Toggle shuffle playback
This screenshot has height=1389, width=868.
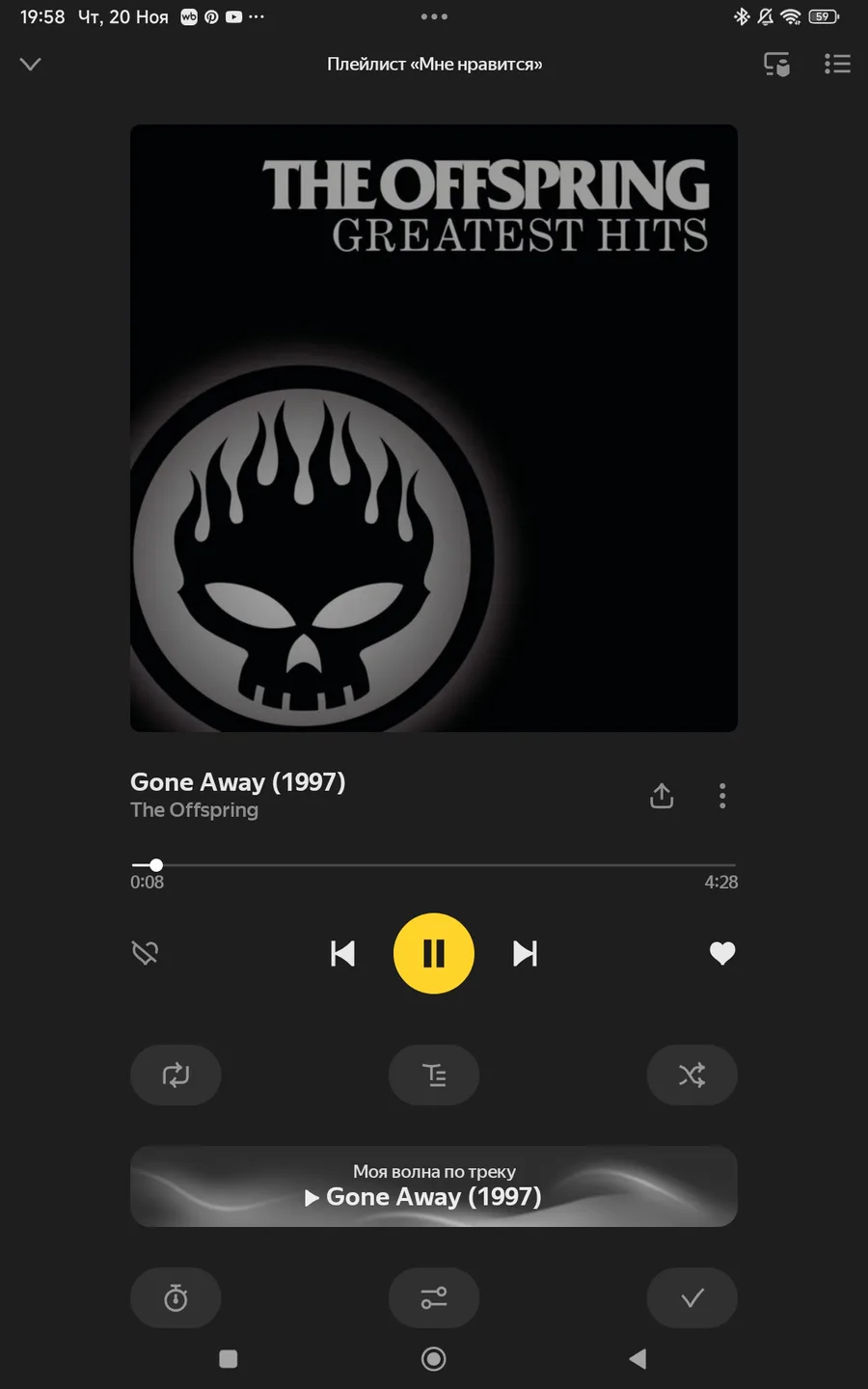pyautogui.click(x=692, y=1075)
